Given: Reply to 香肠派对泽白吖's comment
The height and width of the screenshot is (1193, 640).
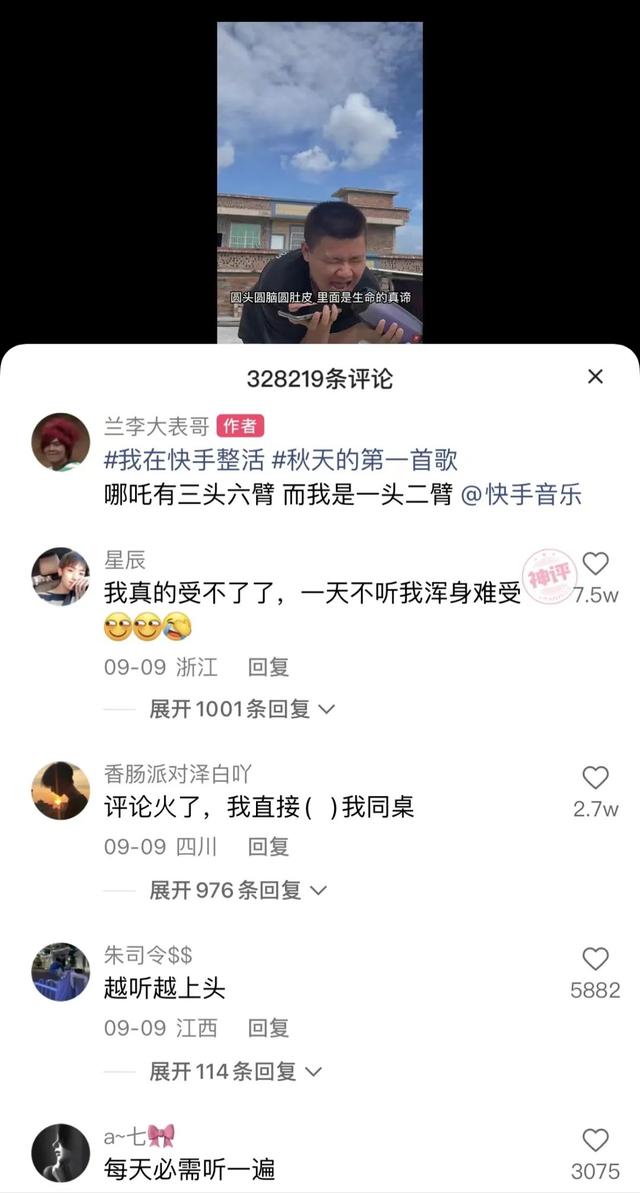Looking at the screenshot, I should click(x=268, y=847).
